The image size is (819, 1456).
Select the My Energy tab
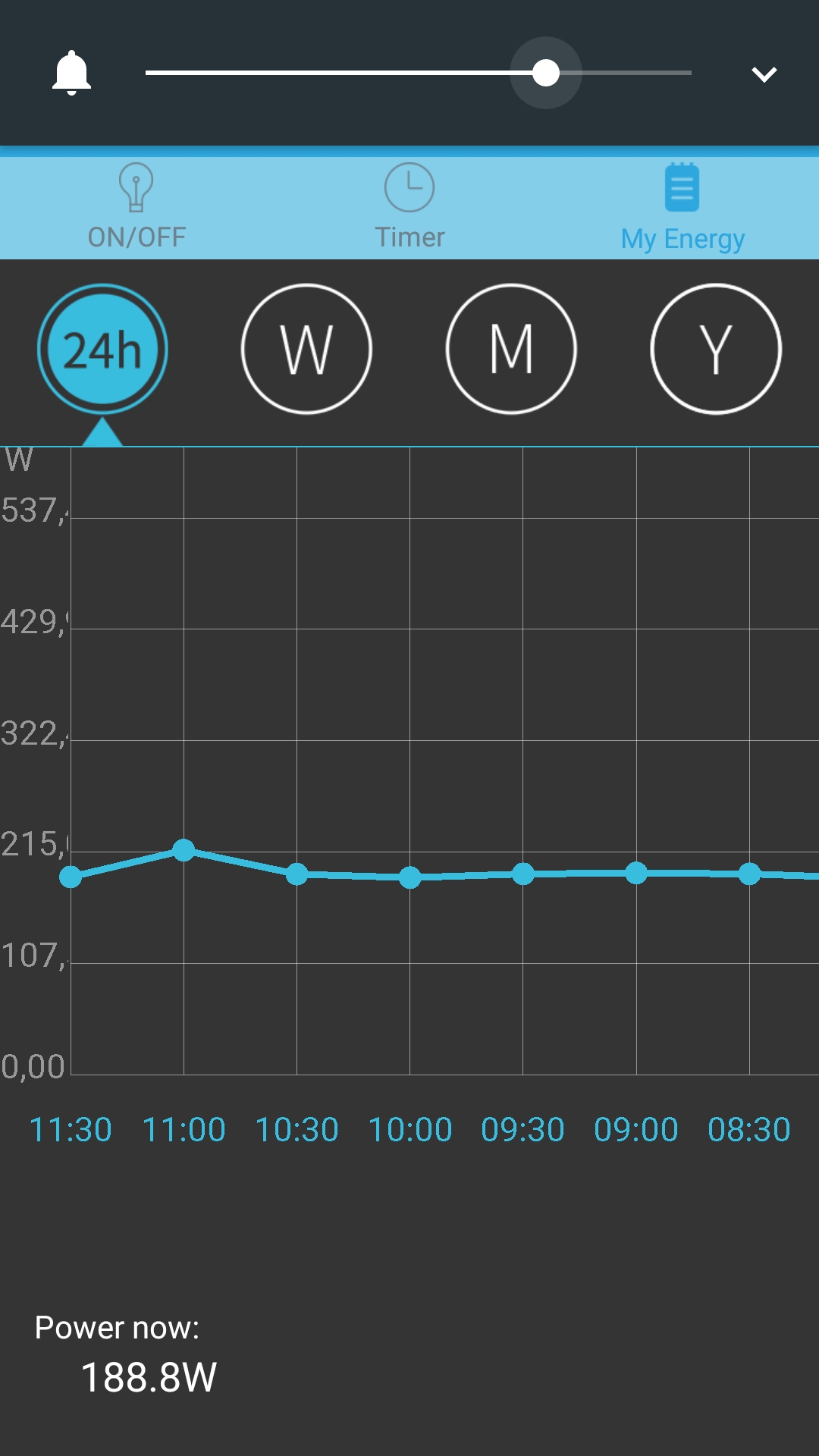[x=682, y=207]
